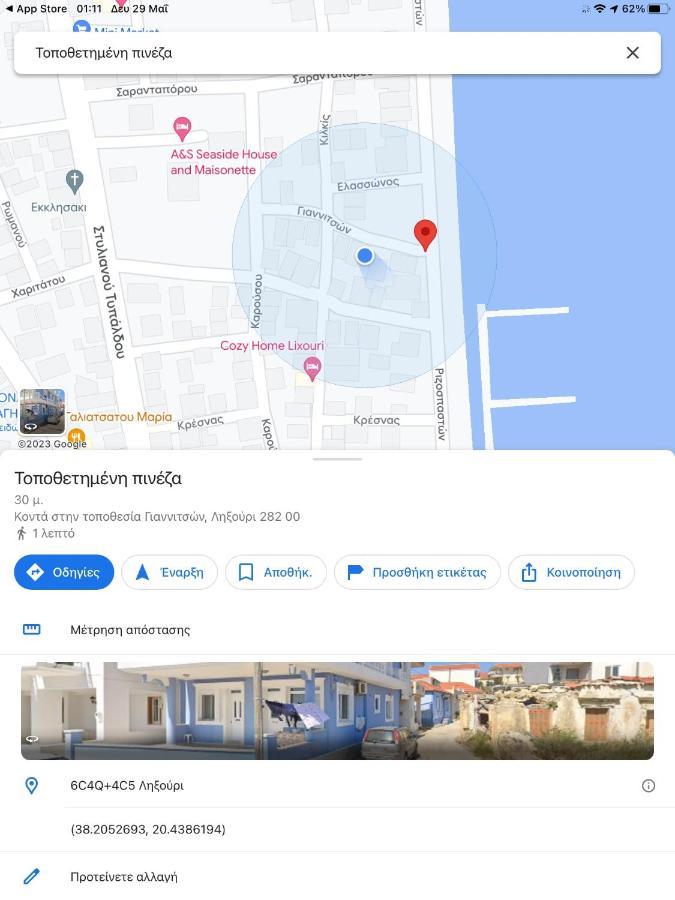Screen dimensions: 675x900
Task: Start navigation with Έναρξη
Action: click(169, 572)
